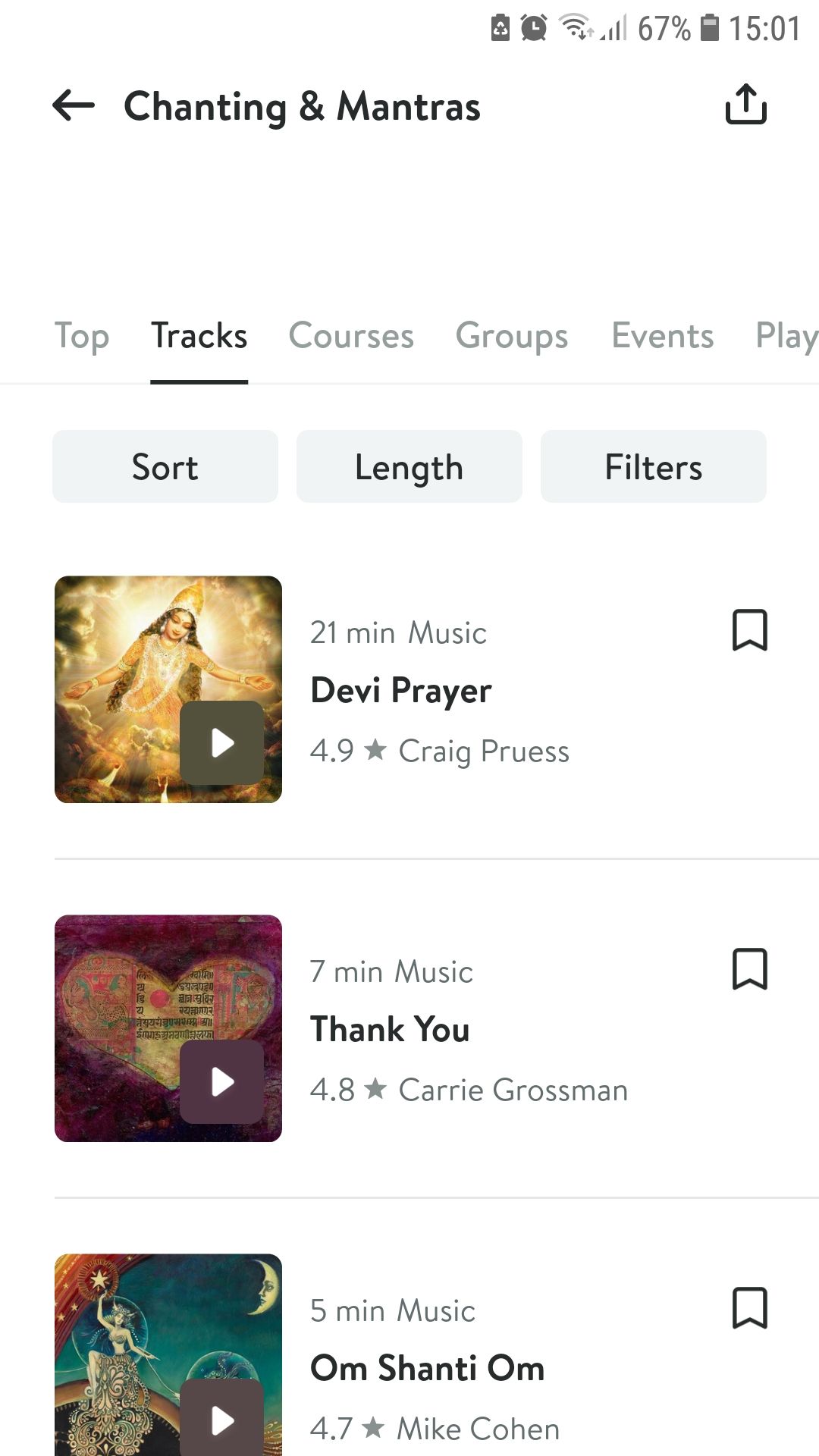This screenshot has height=1456, width=819.
Task: Open the Om Shanti Om track details
Action: (428, 1369)
